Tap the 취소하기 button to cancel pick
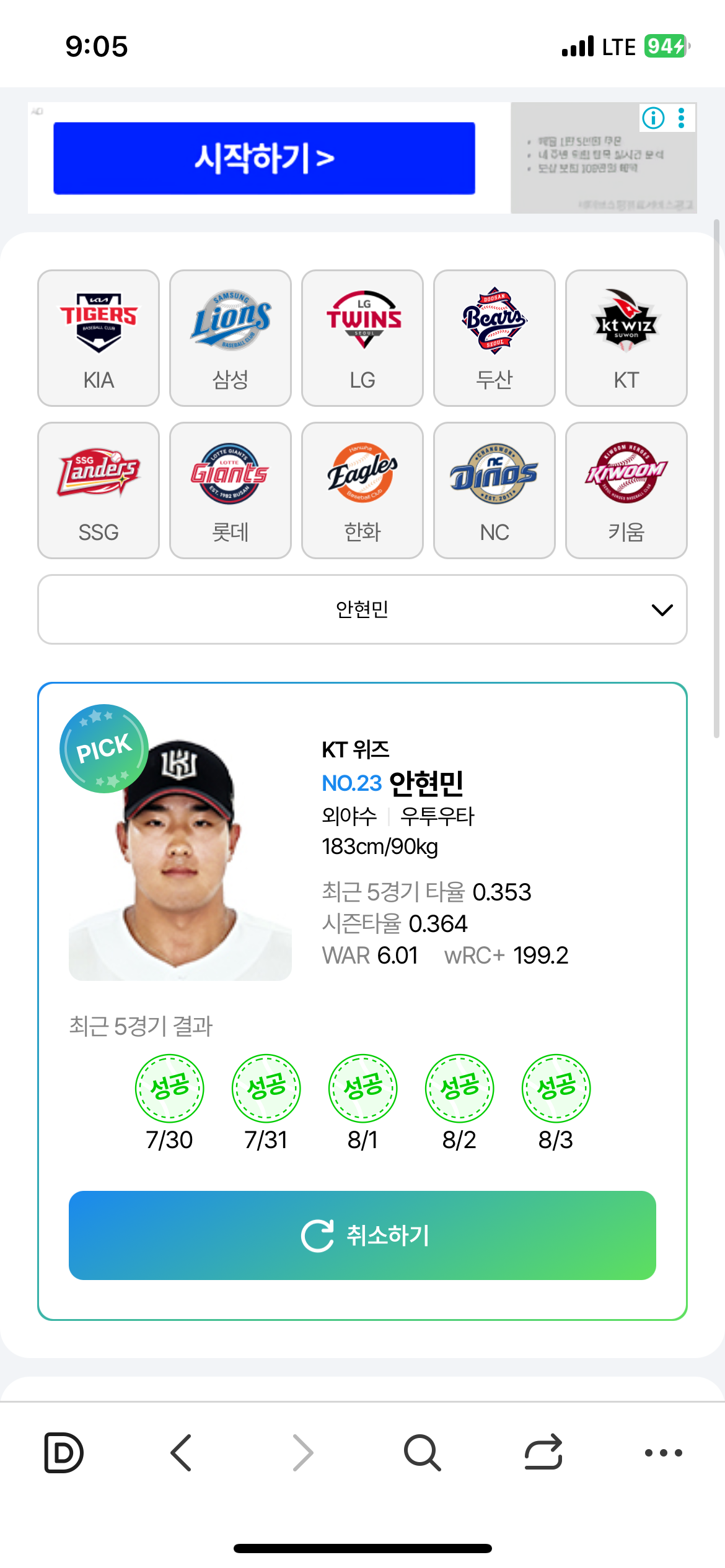 [x=362, y=1235]
